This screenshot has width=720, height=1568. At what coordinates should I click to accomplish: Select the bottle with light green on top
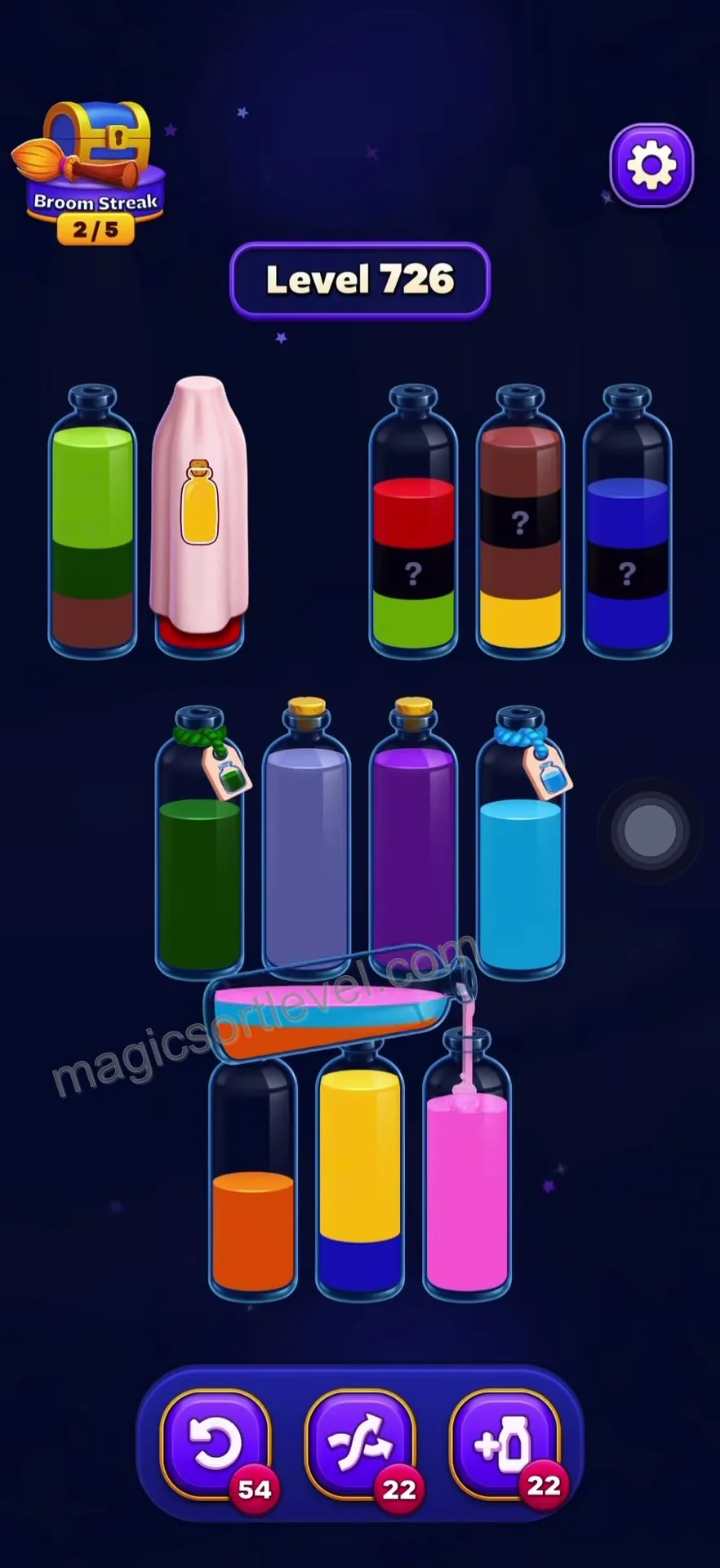coord(92,521)
